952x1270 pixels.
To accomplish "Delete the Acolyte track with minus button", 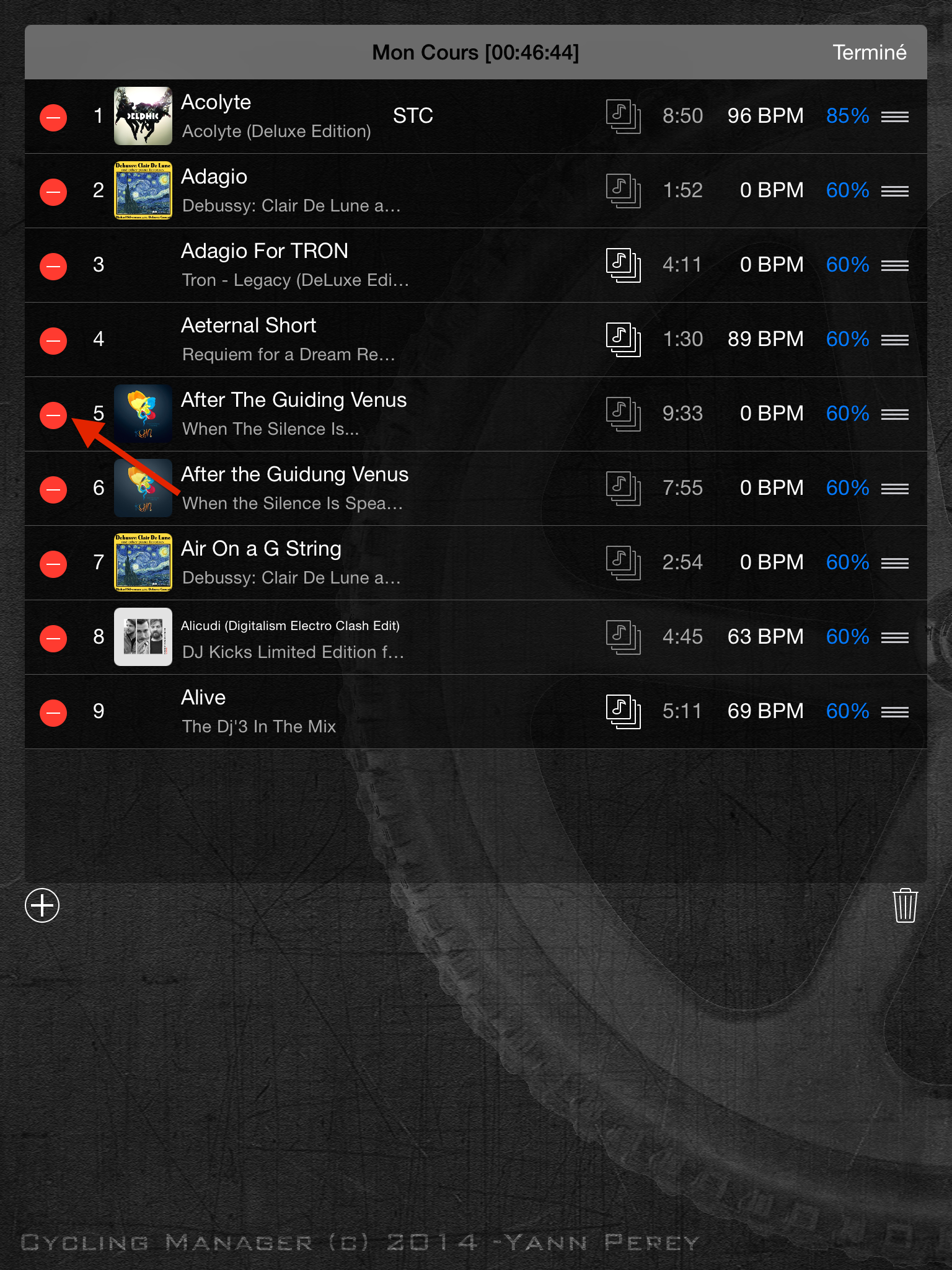I will pos(53,117).
